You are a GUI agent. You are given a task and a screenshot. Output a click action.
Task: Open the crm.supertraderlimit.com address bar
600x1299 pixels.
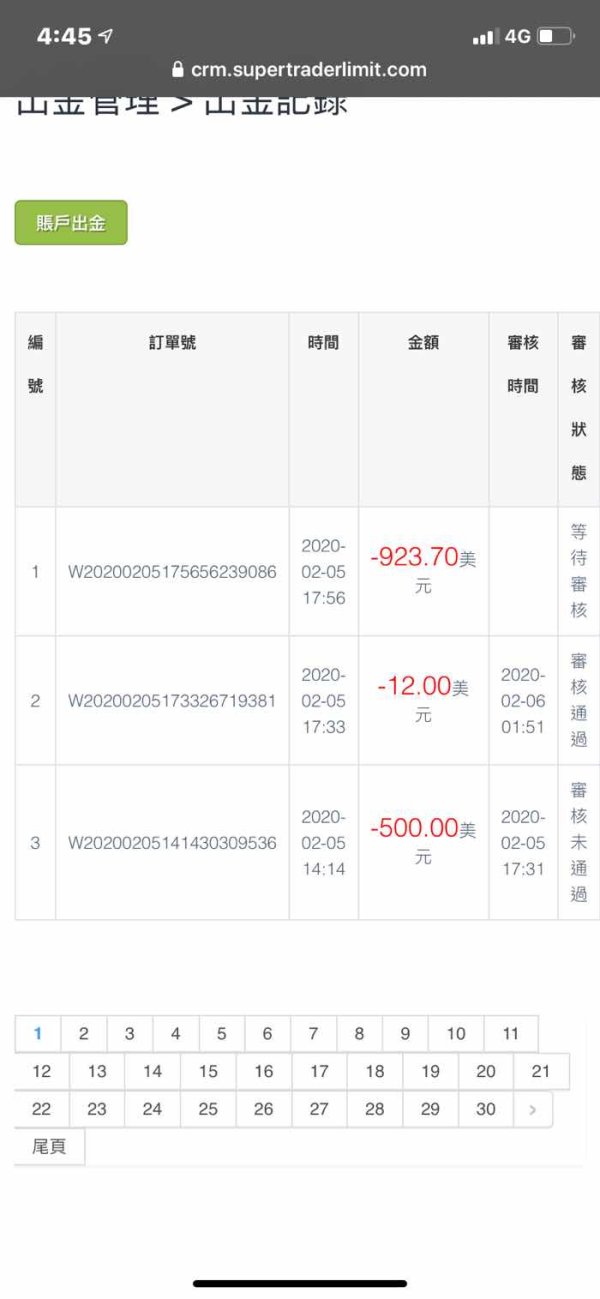tap(300, 70)
